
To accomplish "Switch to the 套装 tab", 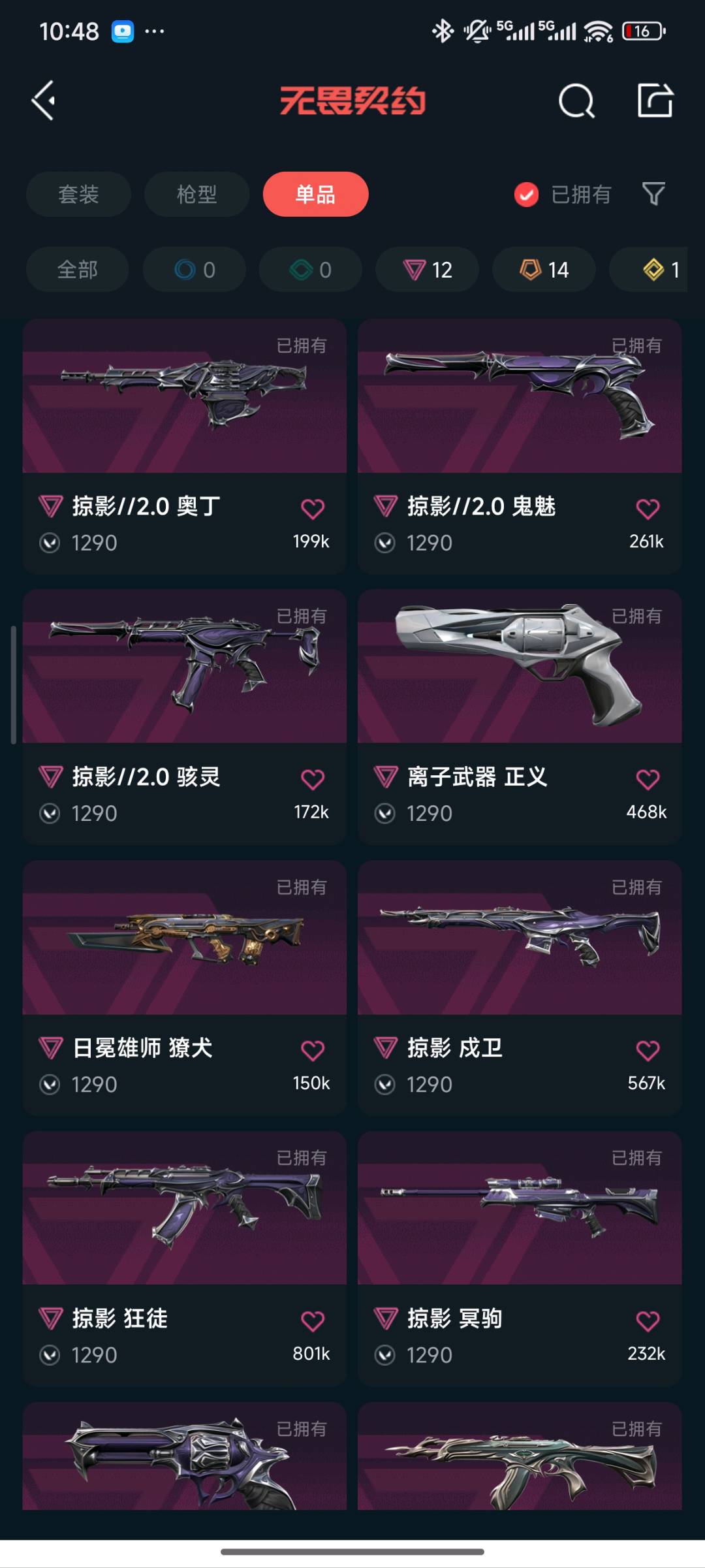I will (x=78, y=194).
